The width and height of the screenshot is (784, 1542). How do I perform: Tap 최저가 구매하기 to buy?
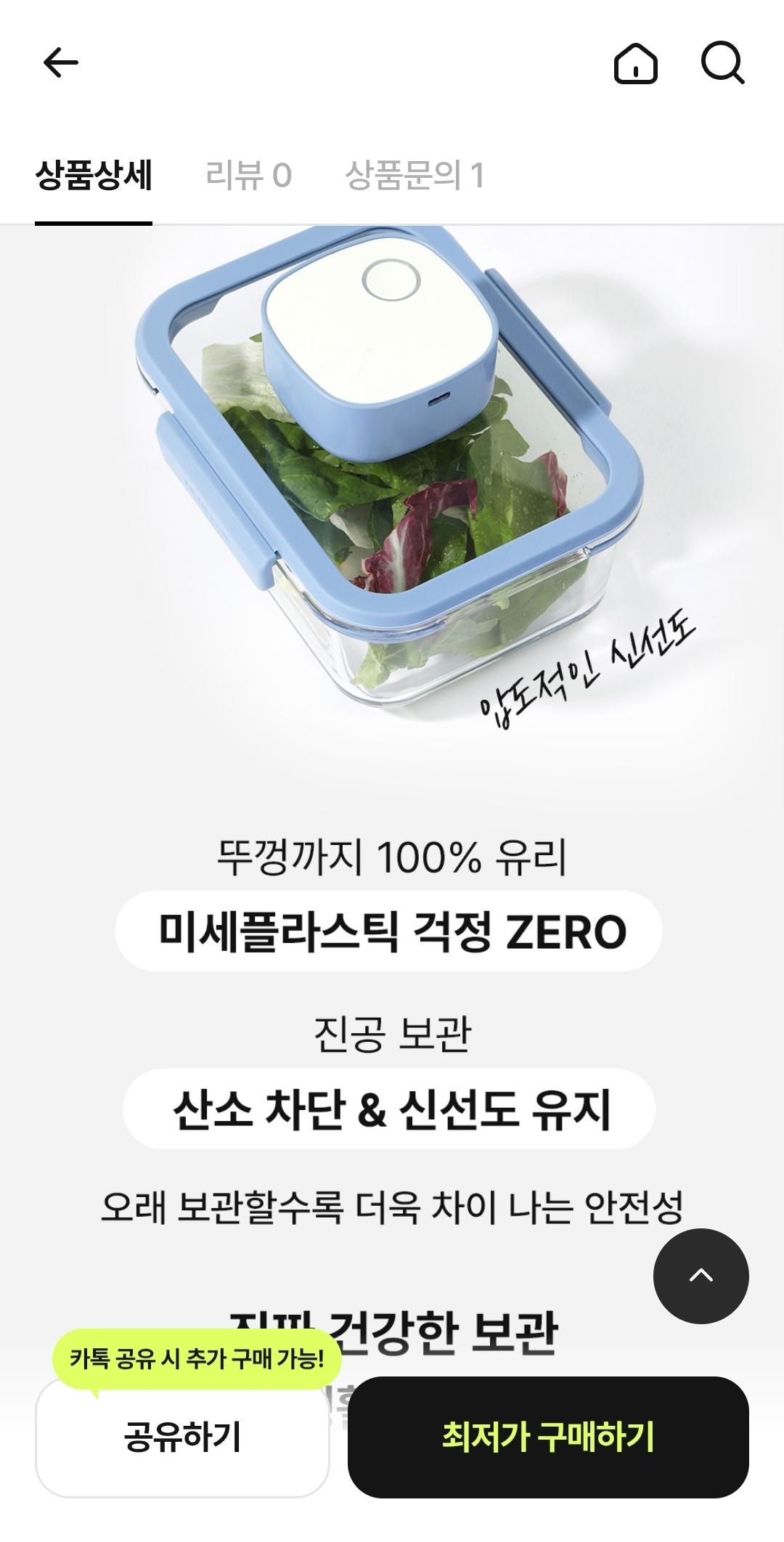coord(548,1437)
